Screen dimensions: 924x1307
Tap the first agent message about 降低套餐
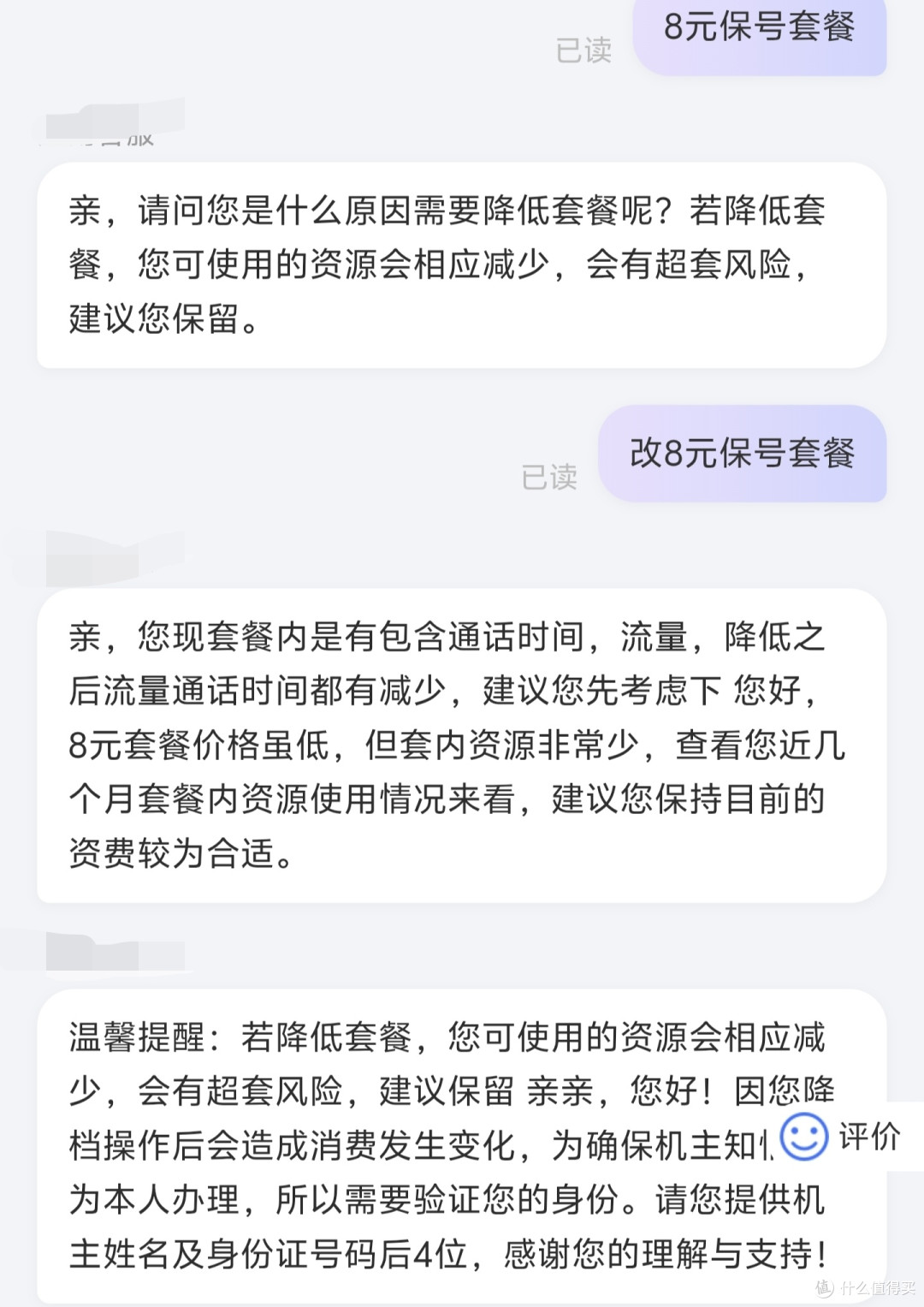click(462, 265)
